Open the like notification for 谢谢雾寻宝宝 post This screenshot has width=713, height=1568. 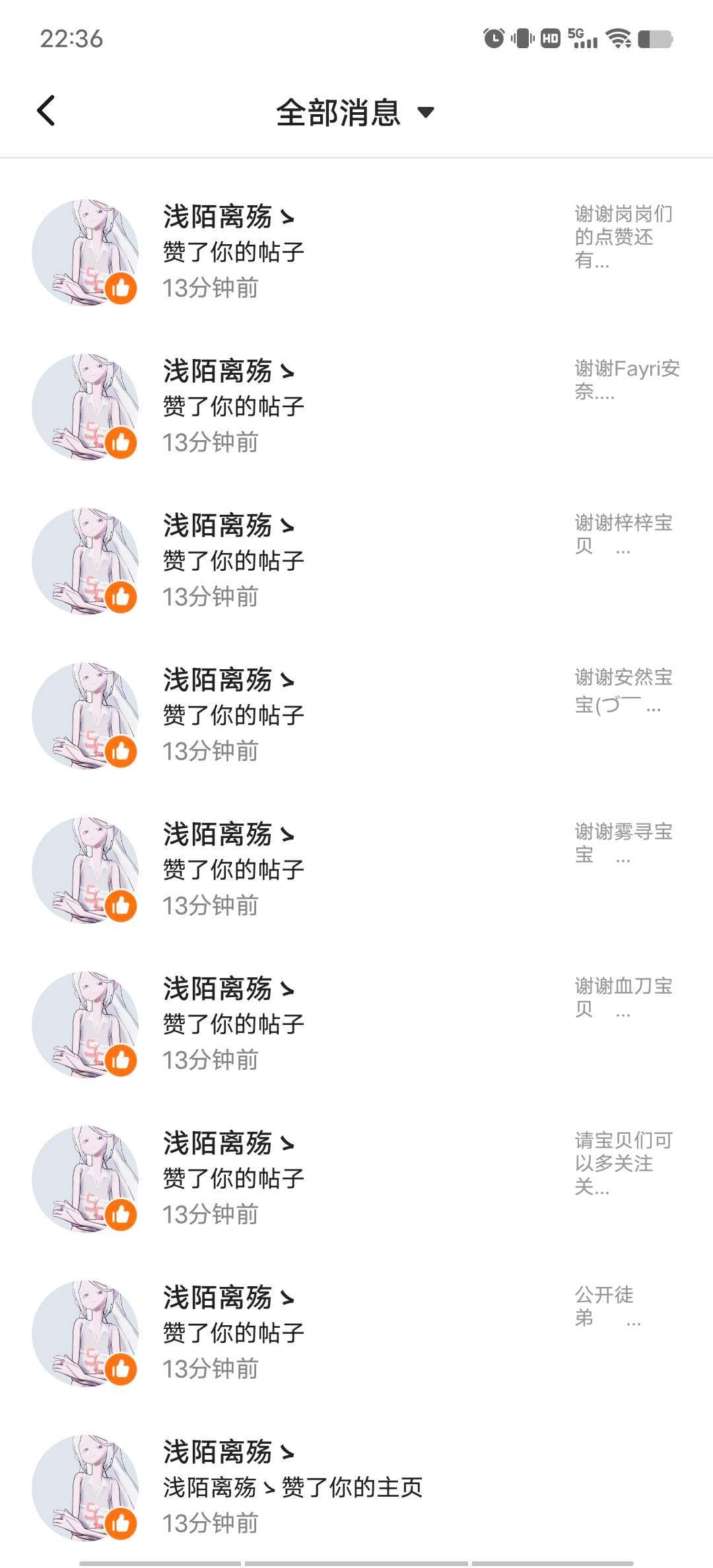356,870
